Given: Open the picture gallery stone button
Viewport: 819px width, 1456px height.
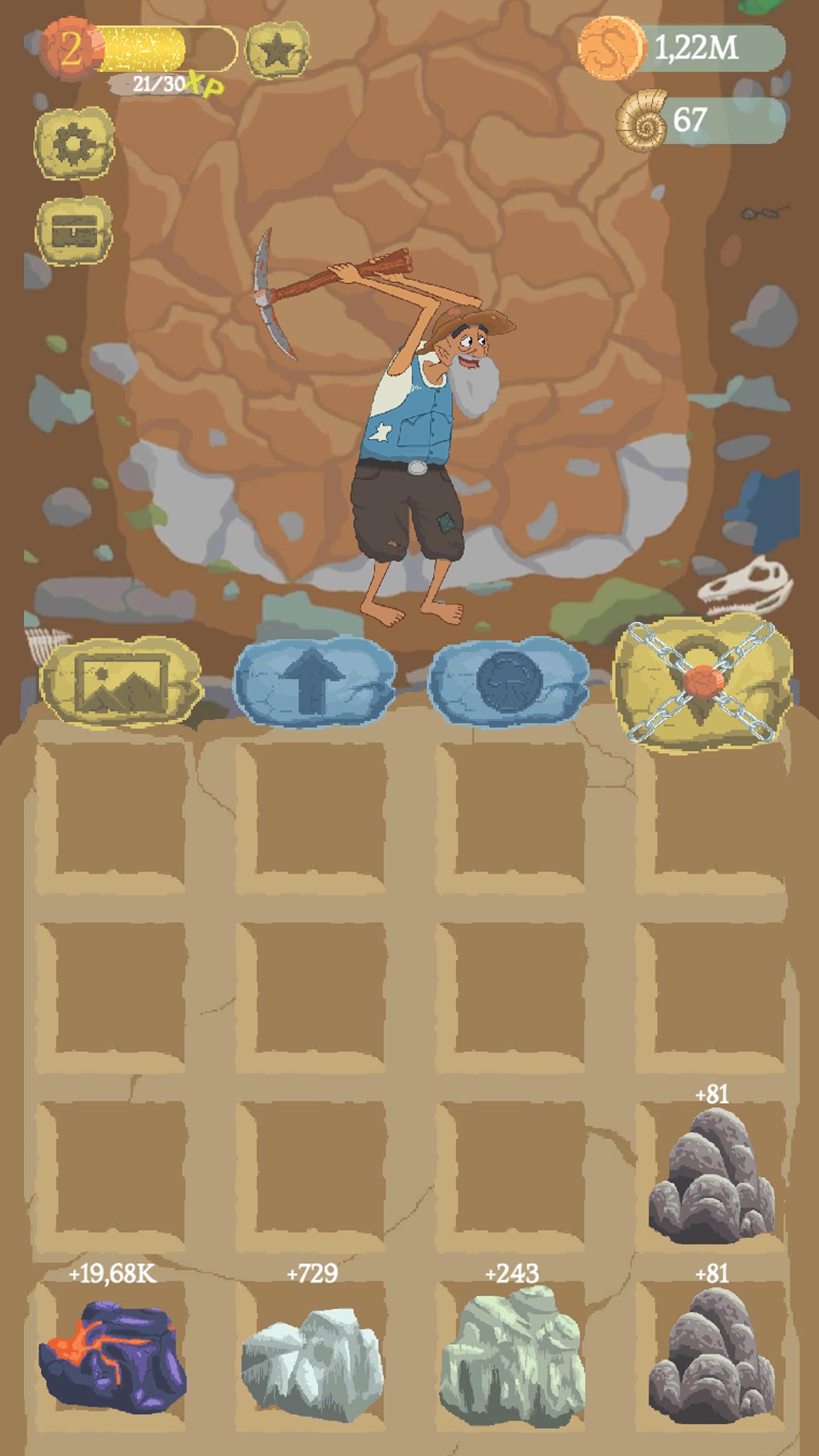Looking at the screenshot, I should pyautogui.click(x=121, y=682).
